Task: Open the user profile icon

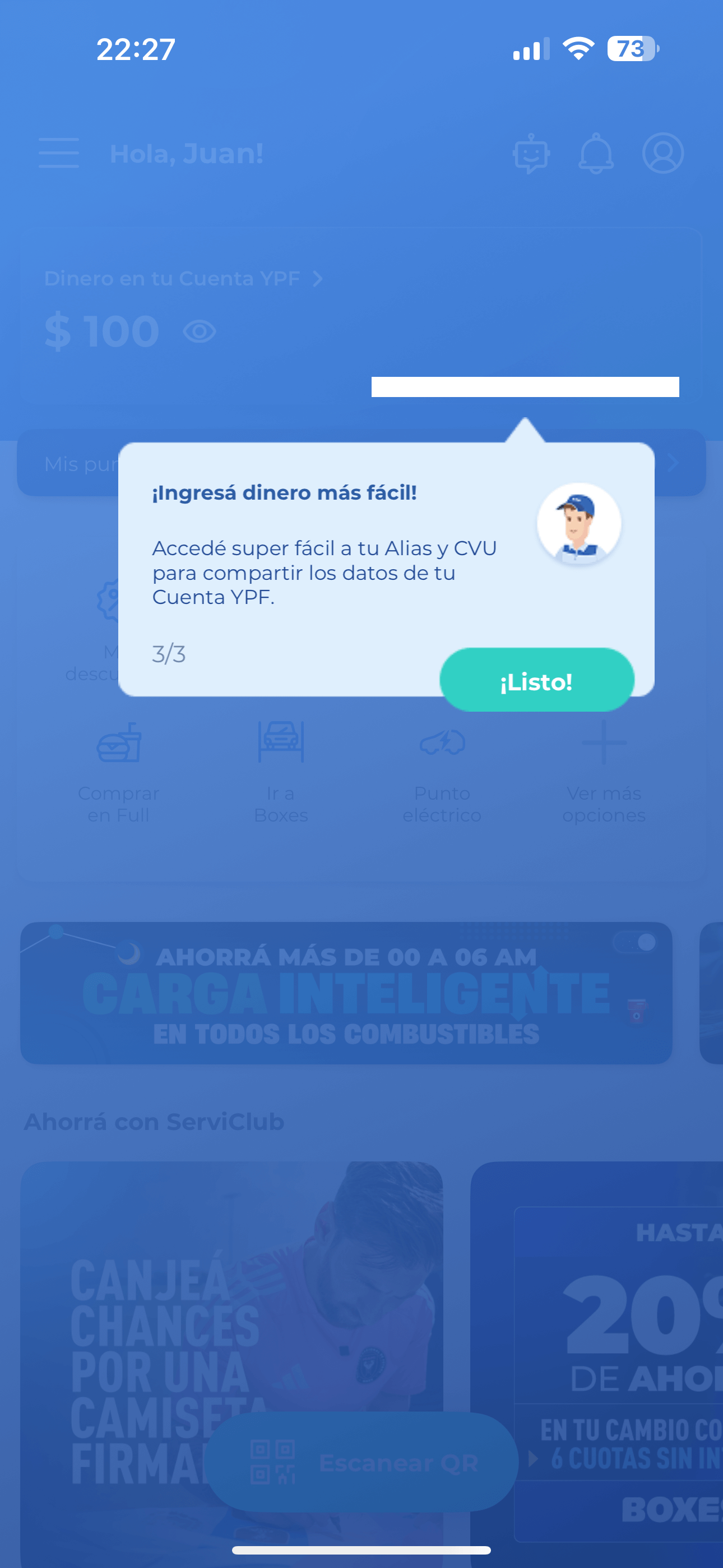Action: 662,154
